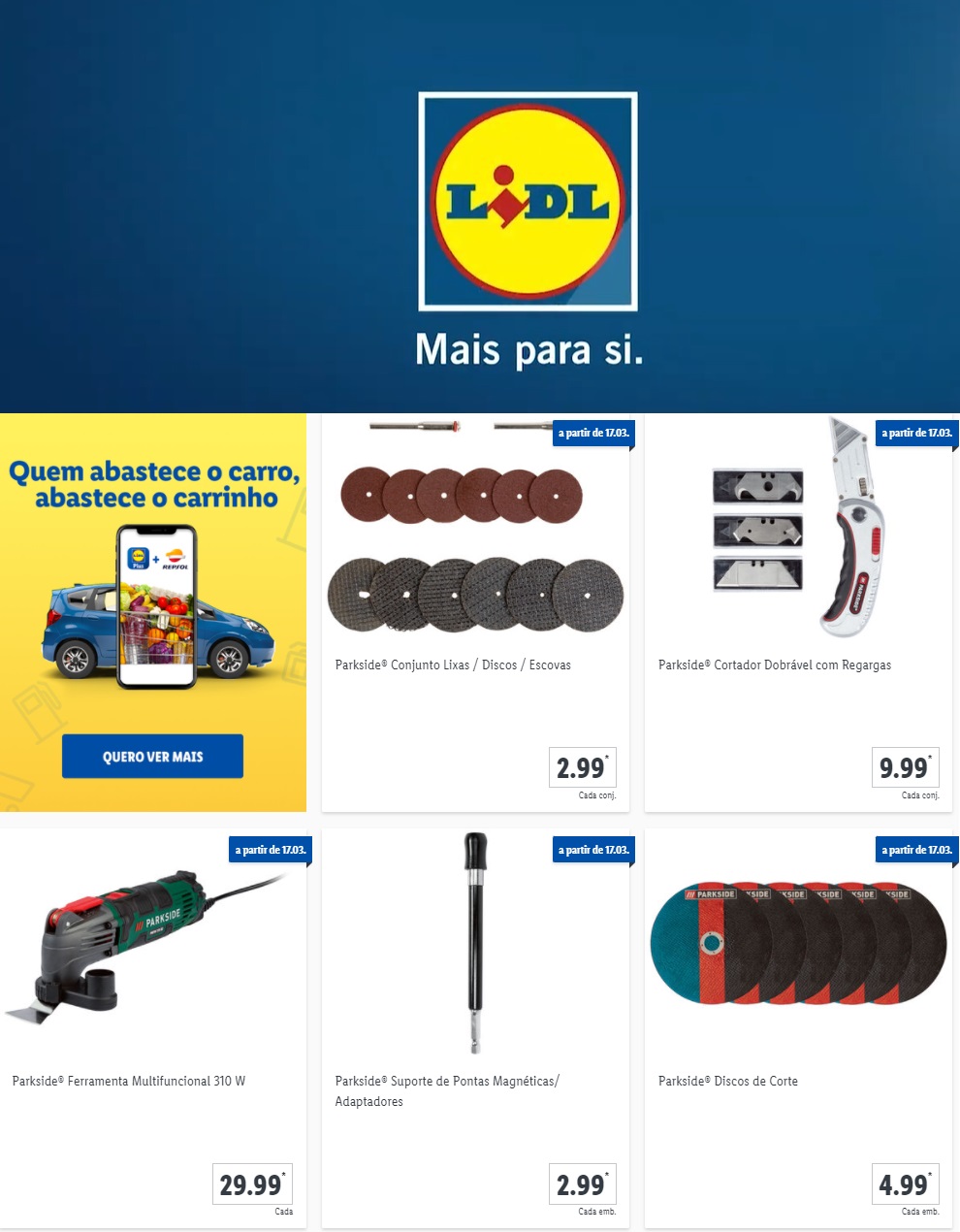Tap the QUERO VER MAIS button
The image size is (960, 1232).
coord(152,757)
